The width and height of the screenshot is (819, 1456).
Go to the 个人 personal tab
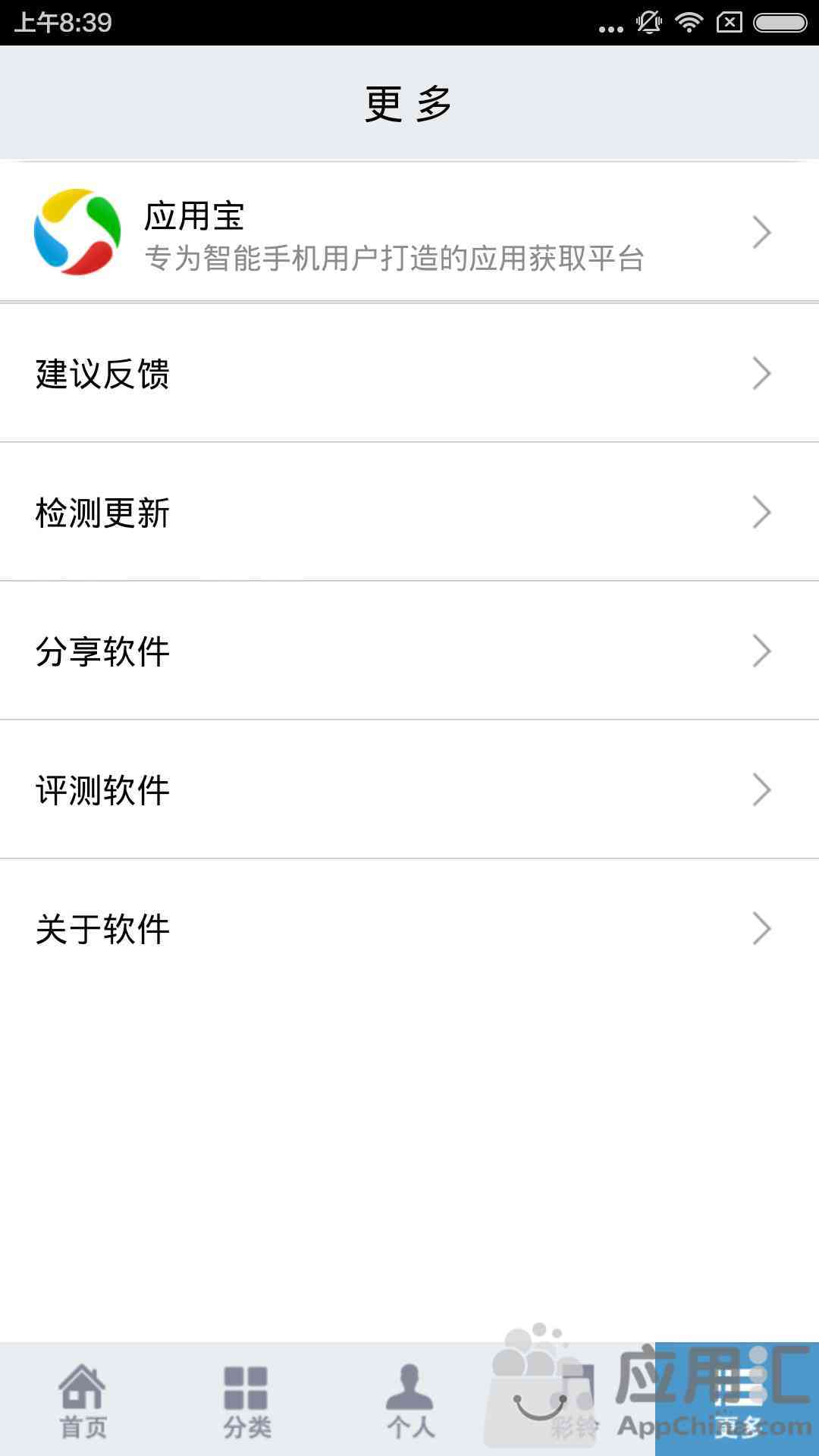[x=409, y=1399]
